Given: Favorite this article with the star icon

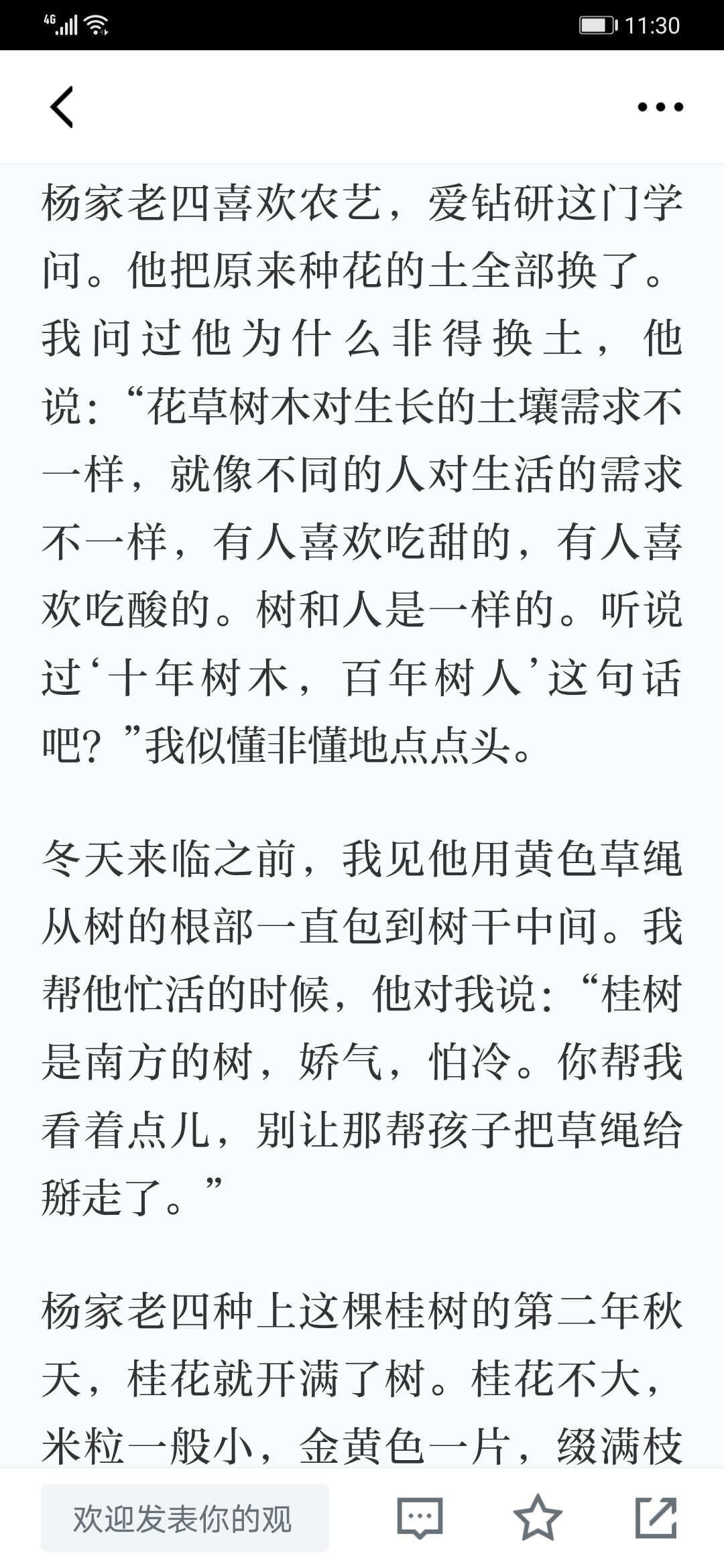Looking at the screenshot, I should click(x=538, y=1517).
